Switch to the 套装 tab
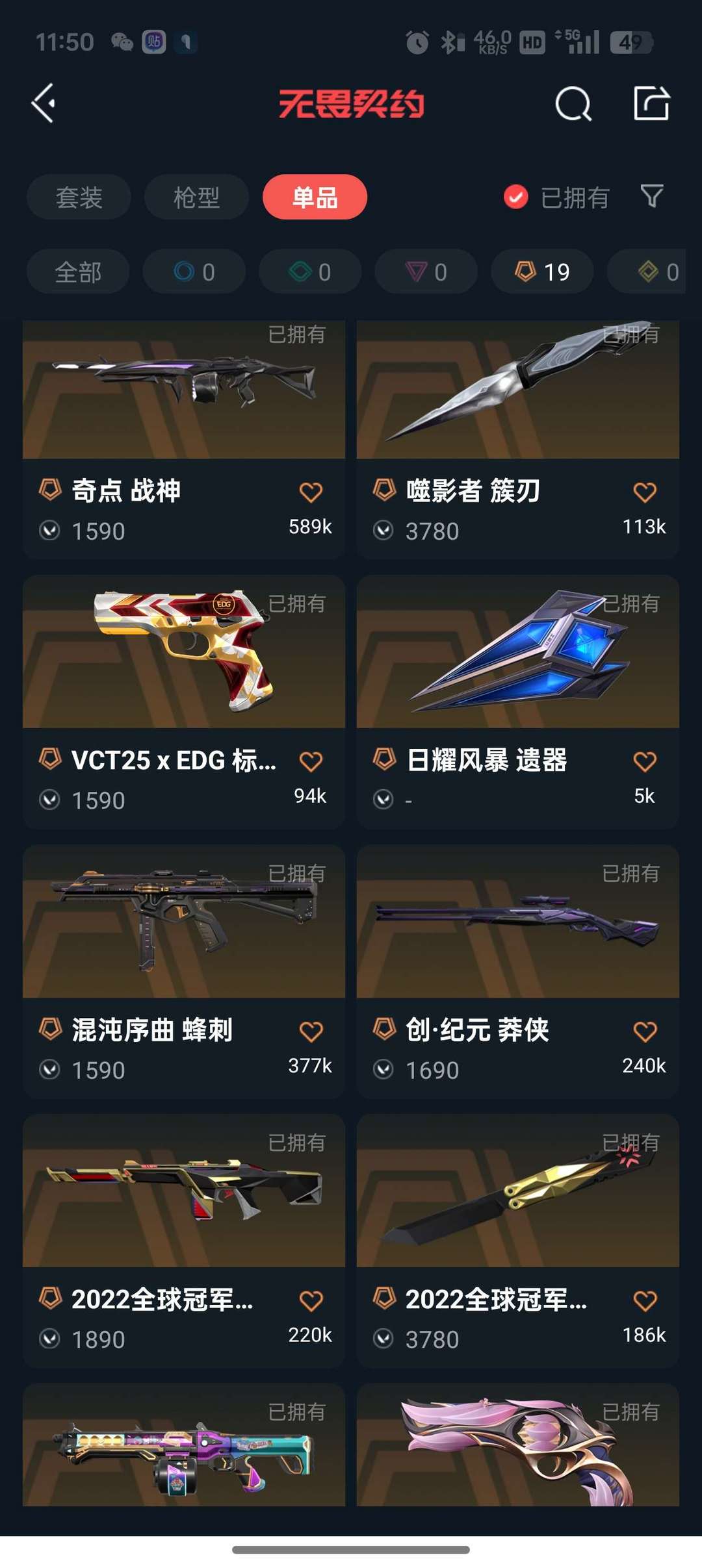This screenshot has width=702, height=1568. tap(78, 197)
